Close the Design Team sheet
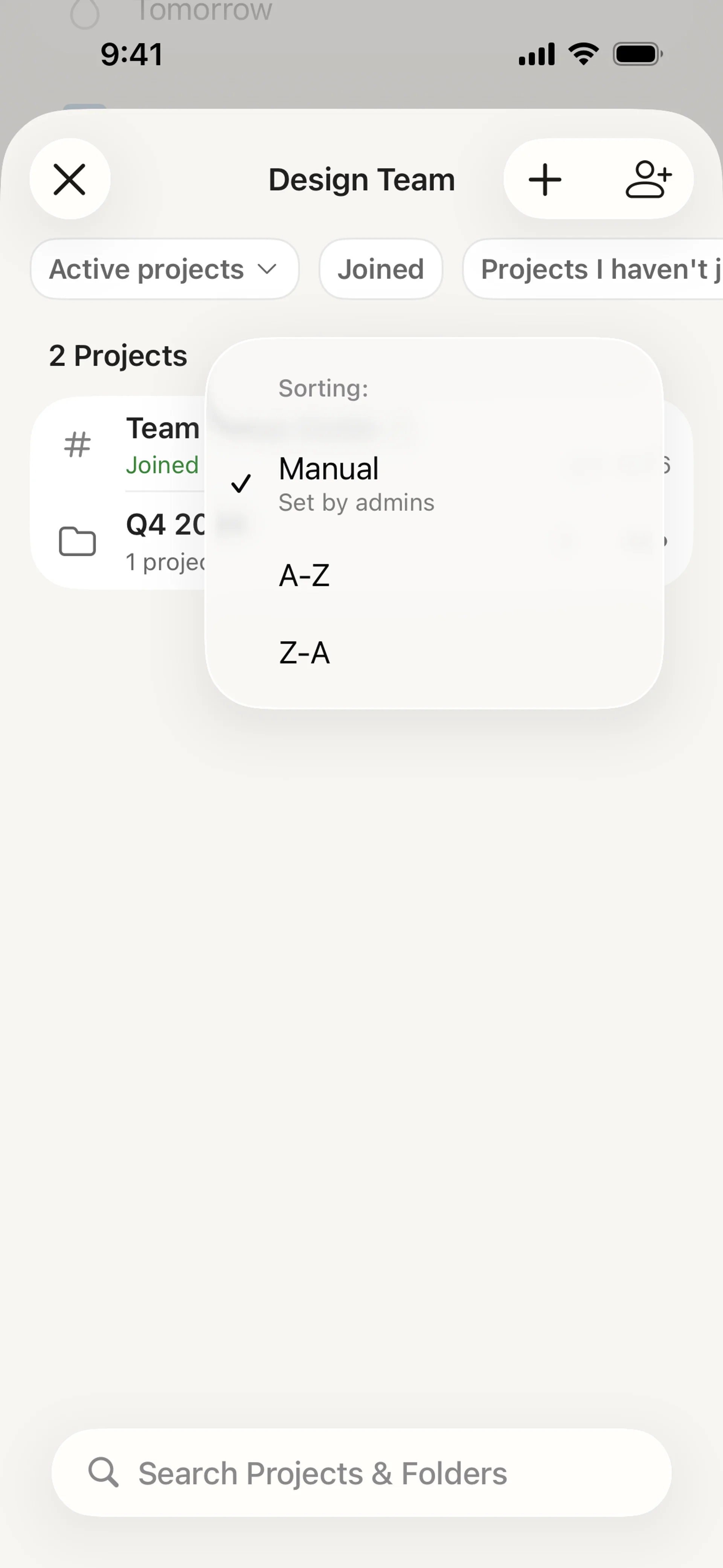 70,179
